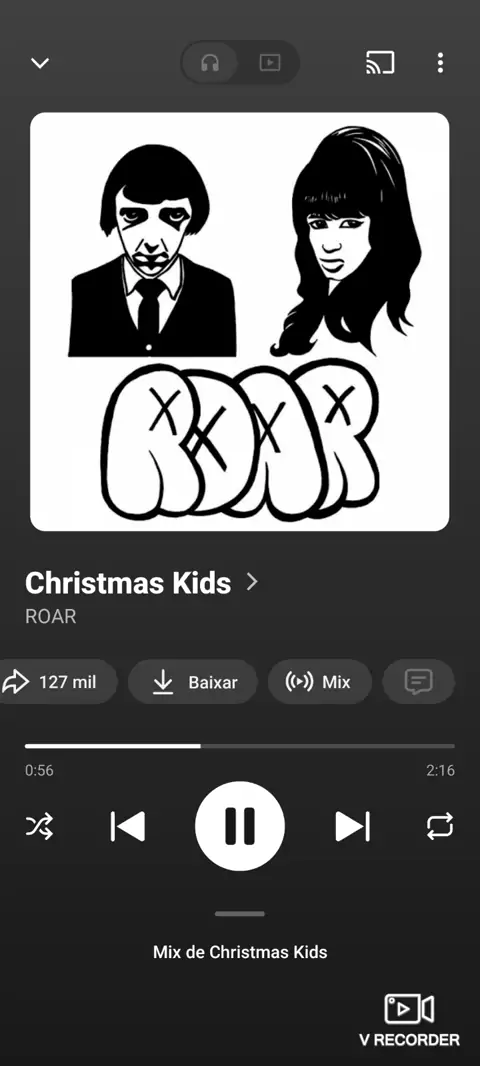480x1066 pixels.
Task: Open the comments chip
Action: pyautogui.click(x=418, y=682)
